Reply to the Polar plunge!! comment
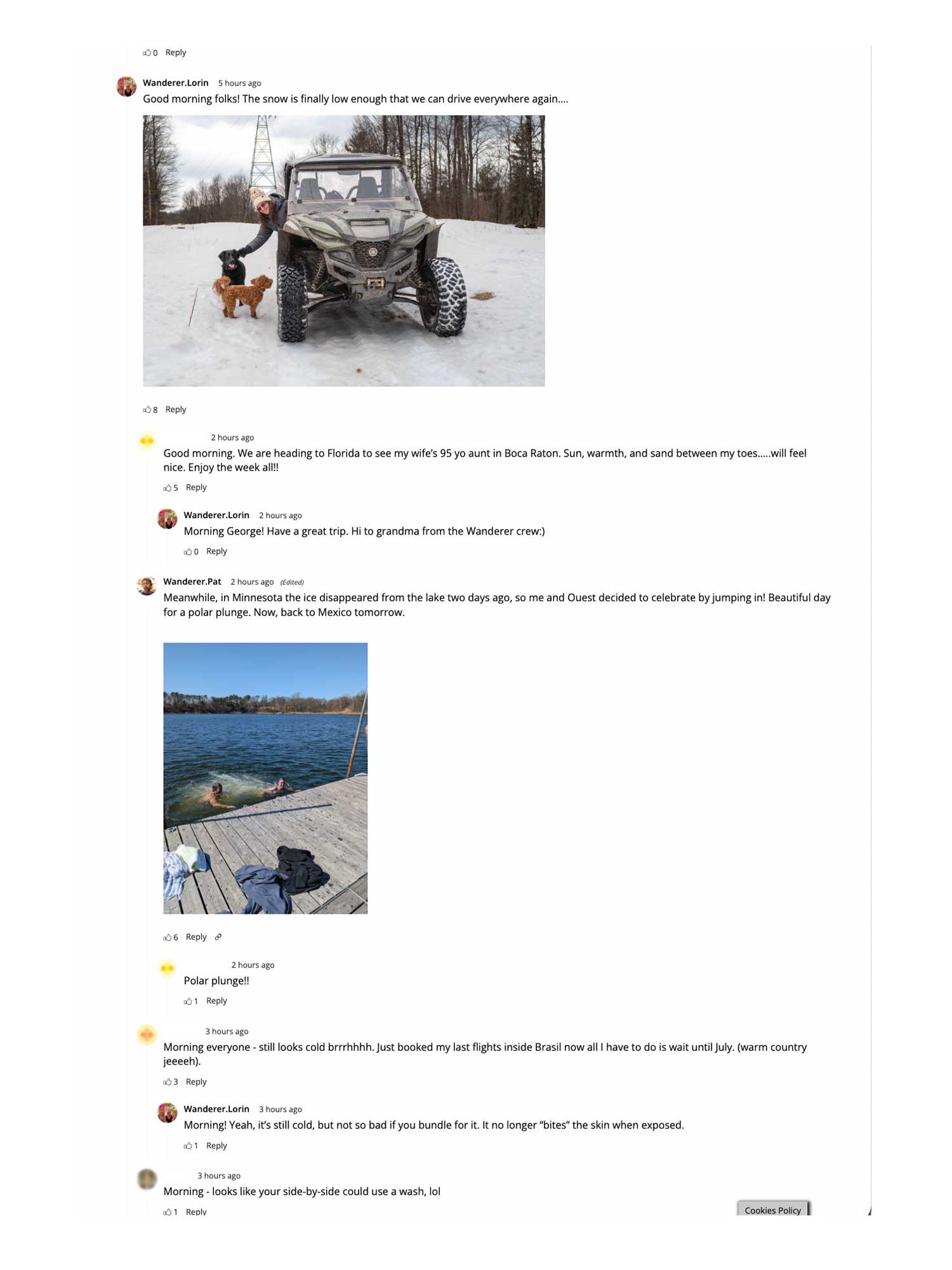 216,1001
